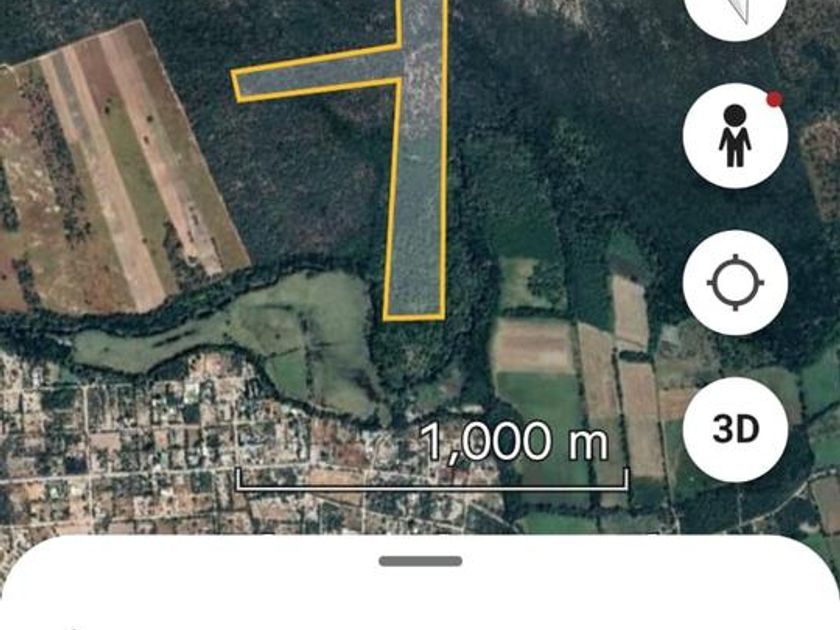
Task: Open Street View pegman
Action: click(735, 136)
